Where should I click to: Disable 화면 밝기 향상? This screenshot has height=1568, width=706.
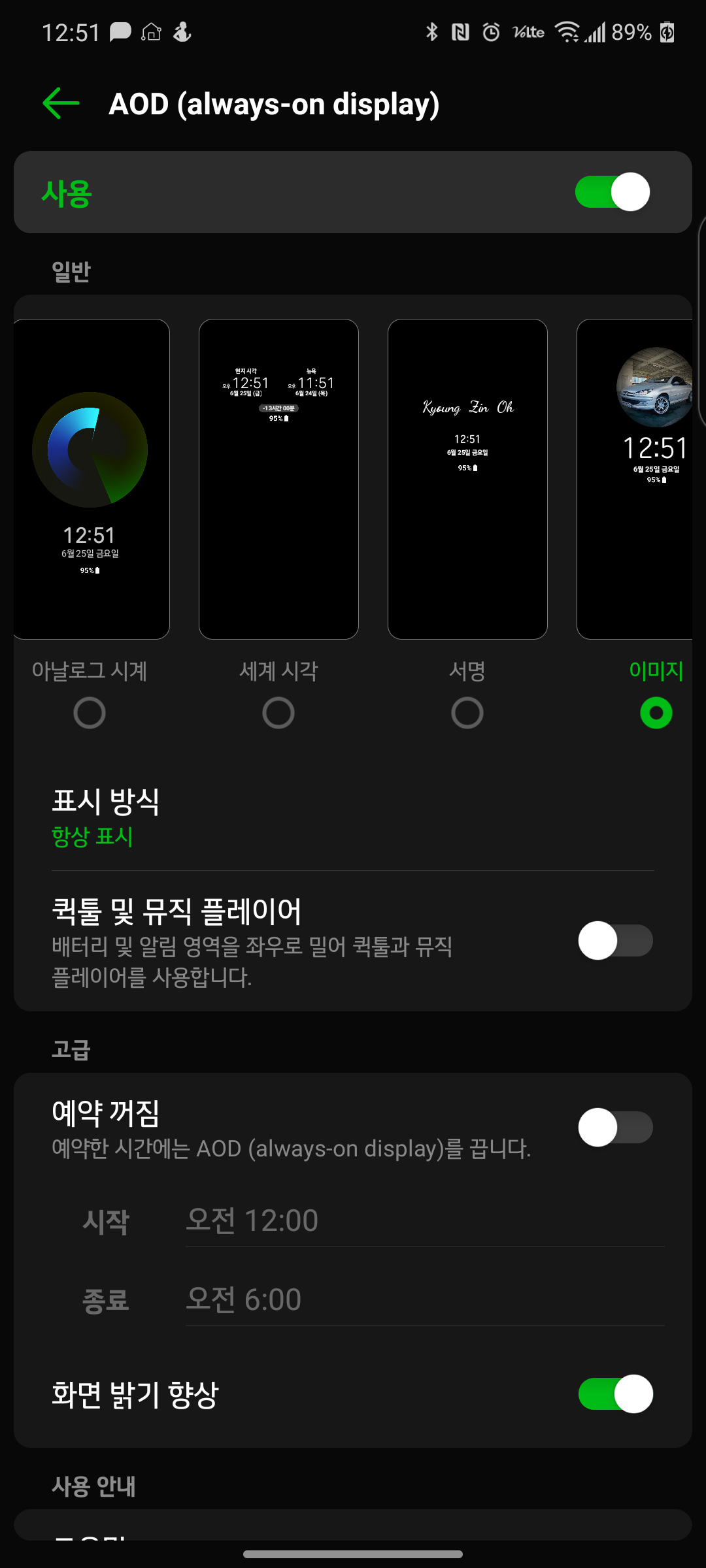(615, 1394)
